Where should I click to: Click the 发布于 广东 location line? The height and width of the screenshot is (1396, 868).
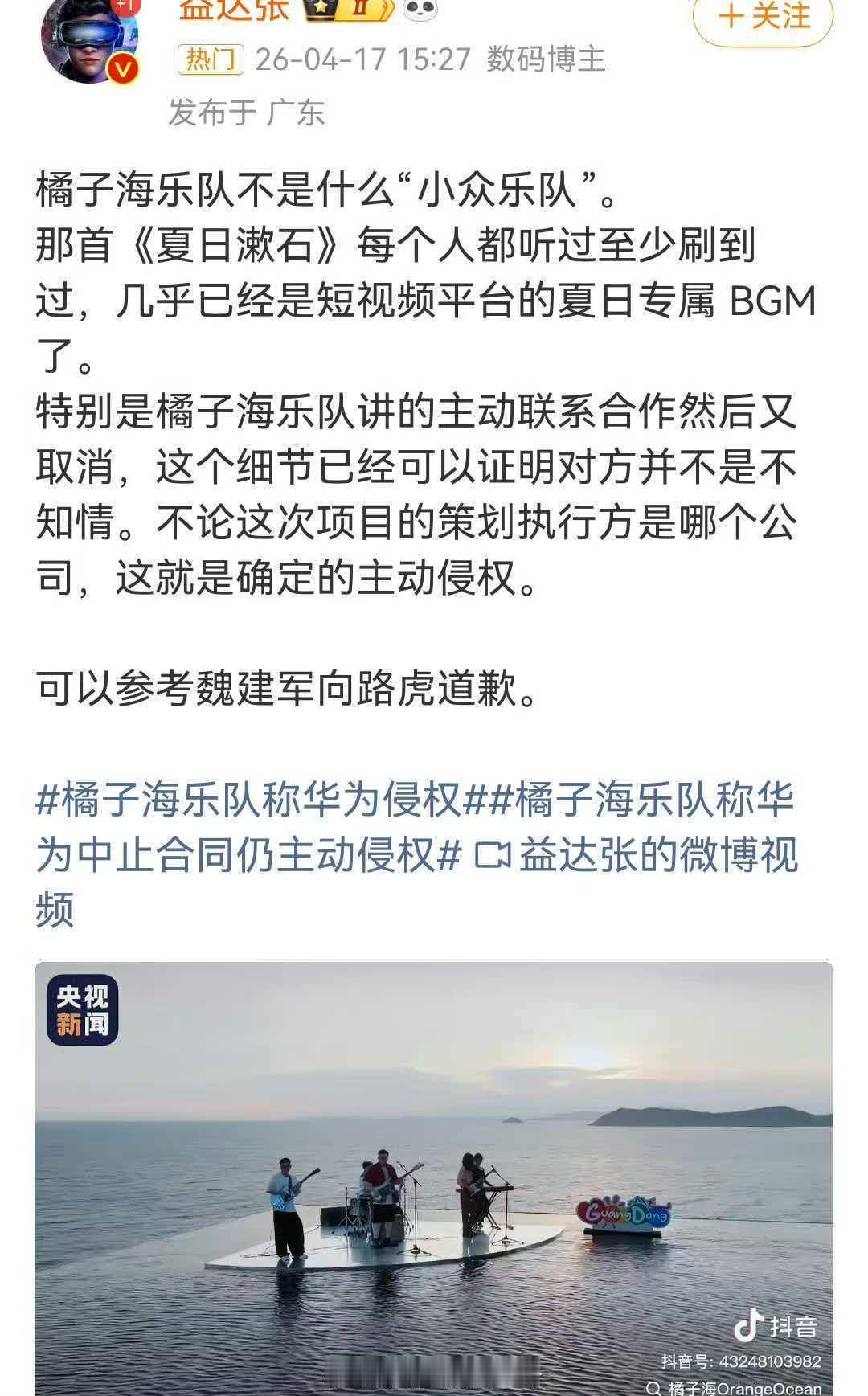click(x=245, y=114)
